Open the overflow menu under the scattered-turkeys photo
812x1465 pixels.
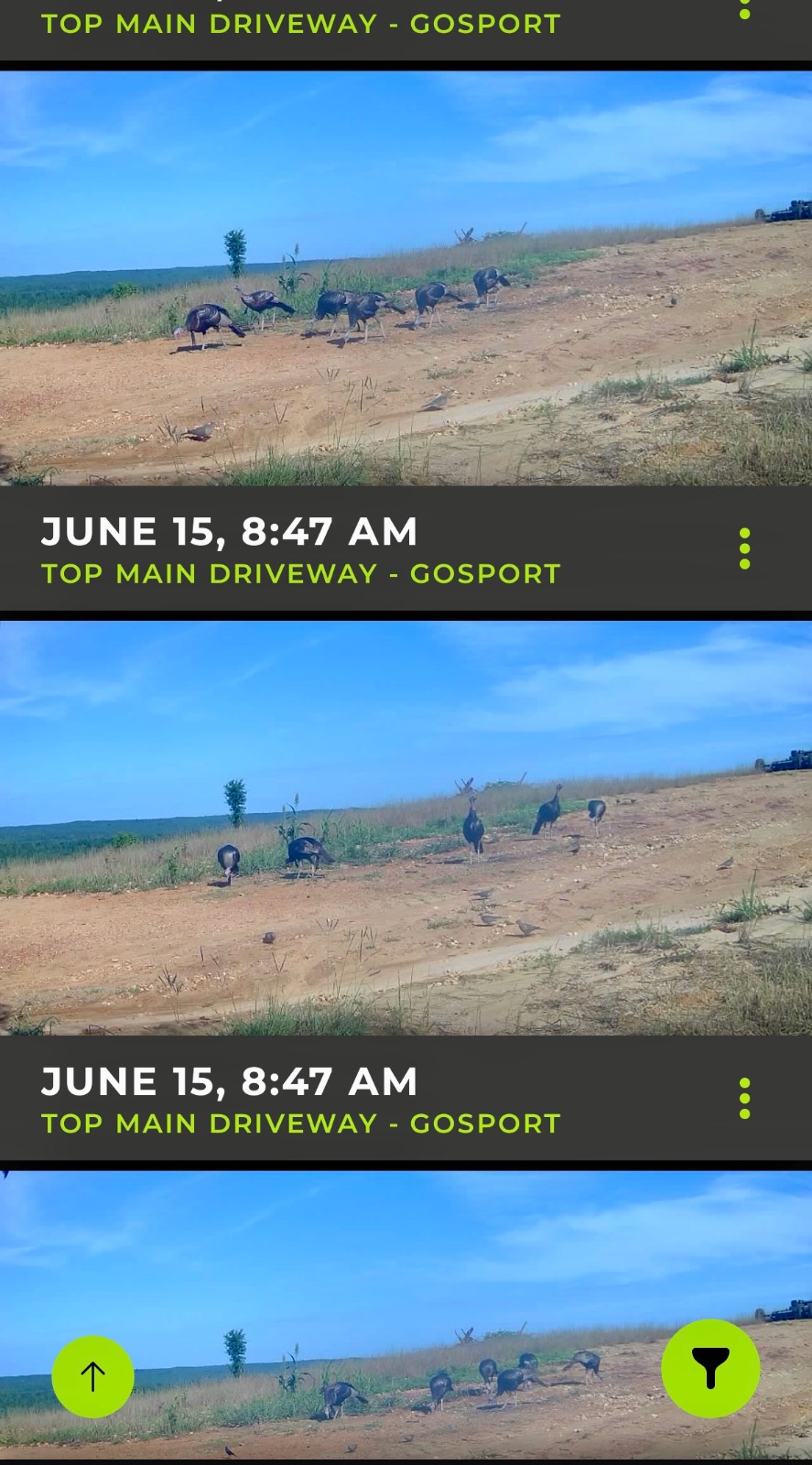point(744,1098)
